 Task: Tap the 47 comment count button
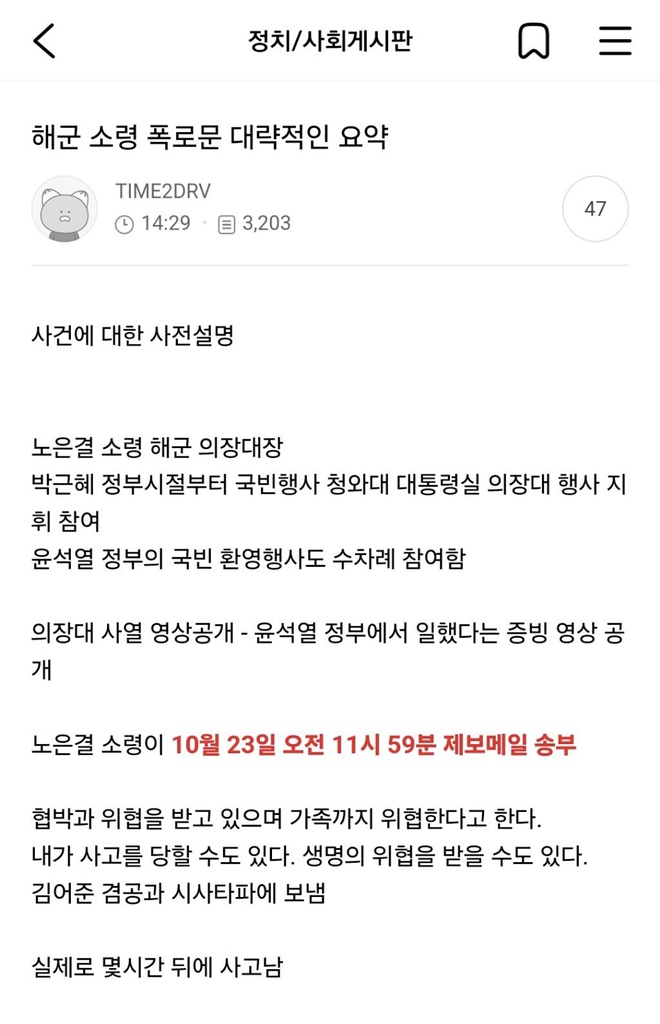595,209
